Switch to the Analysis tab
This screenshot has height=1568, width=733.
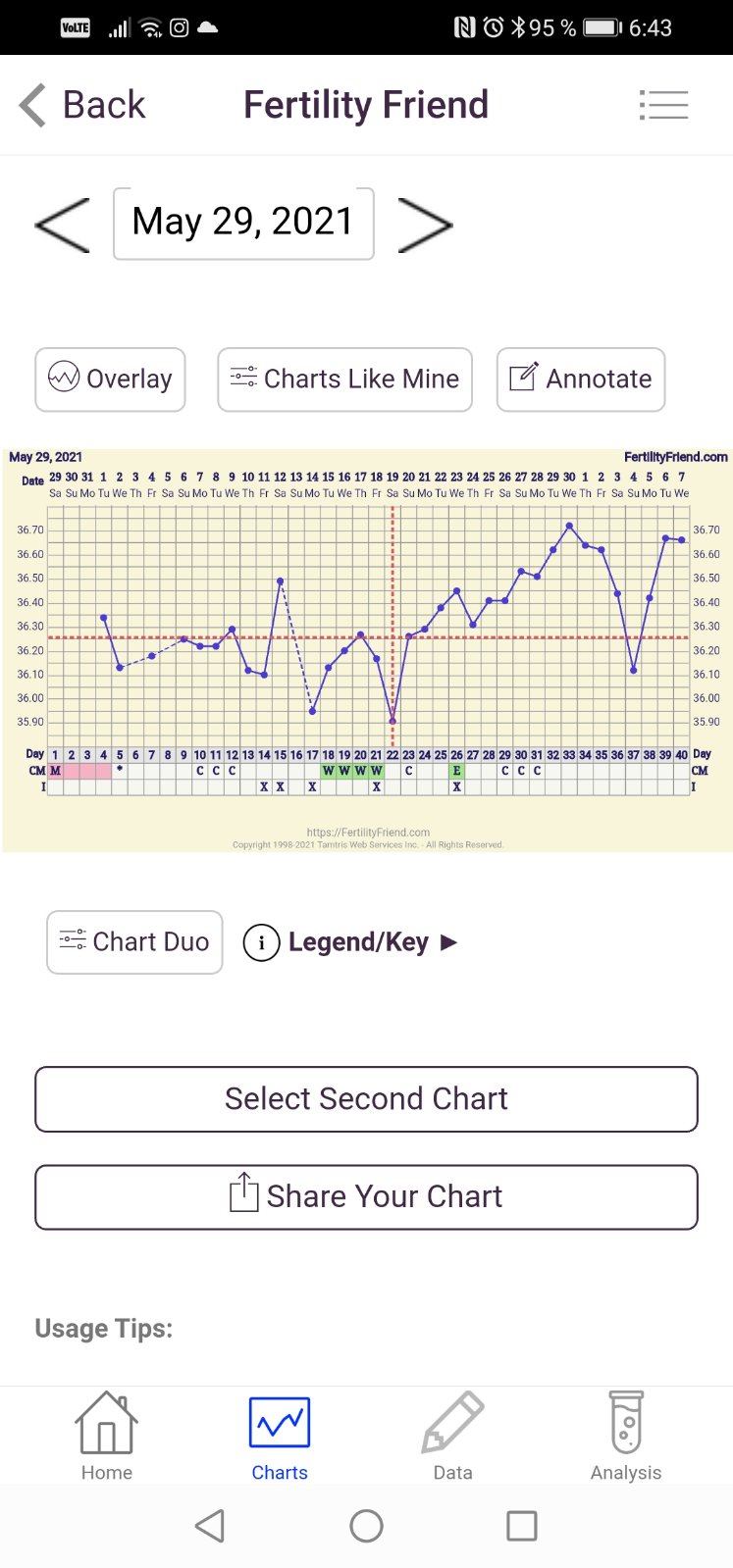click(626, 1437)
